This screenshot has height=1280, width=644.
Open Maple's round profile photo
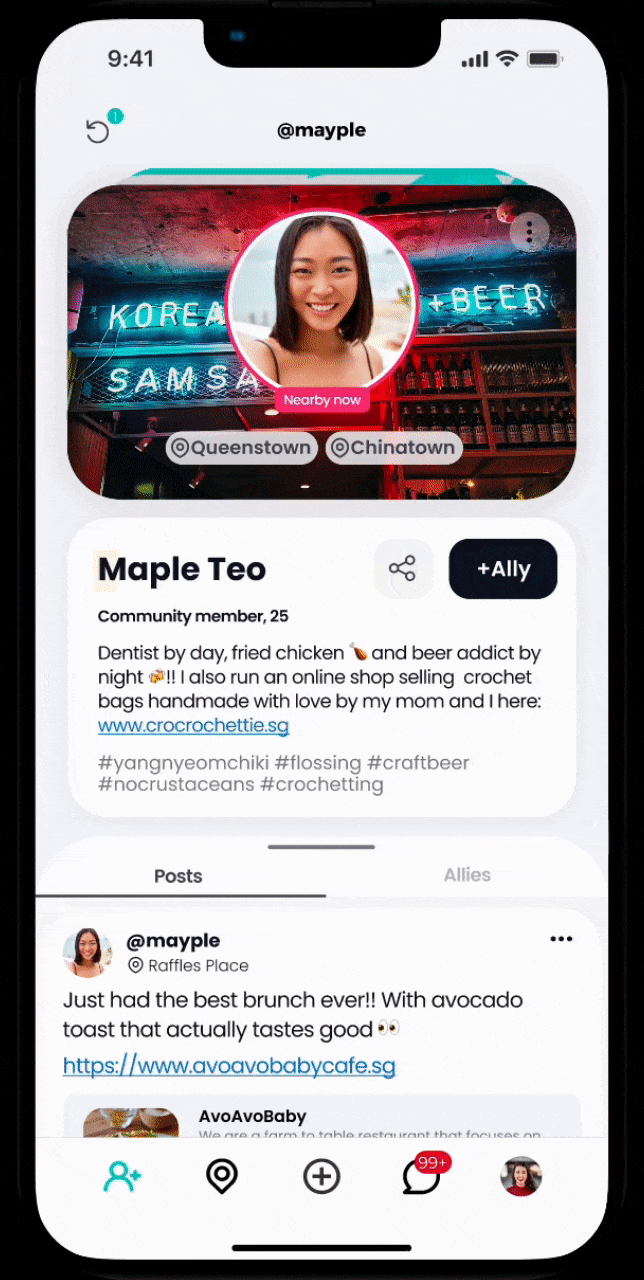point(321,301)
